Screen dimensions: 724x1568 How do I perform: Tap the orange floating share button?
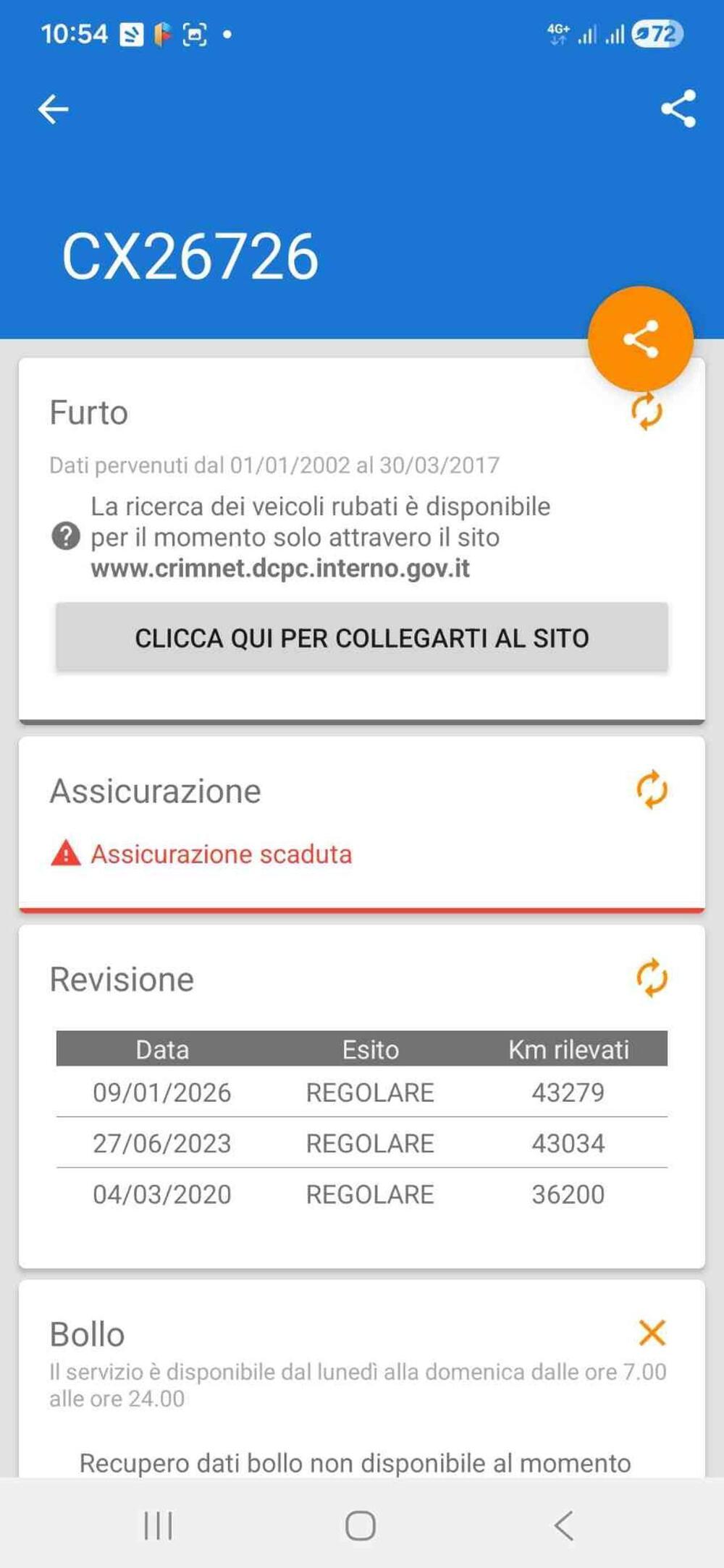(641, 339)
